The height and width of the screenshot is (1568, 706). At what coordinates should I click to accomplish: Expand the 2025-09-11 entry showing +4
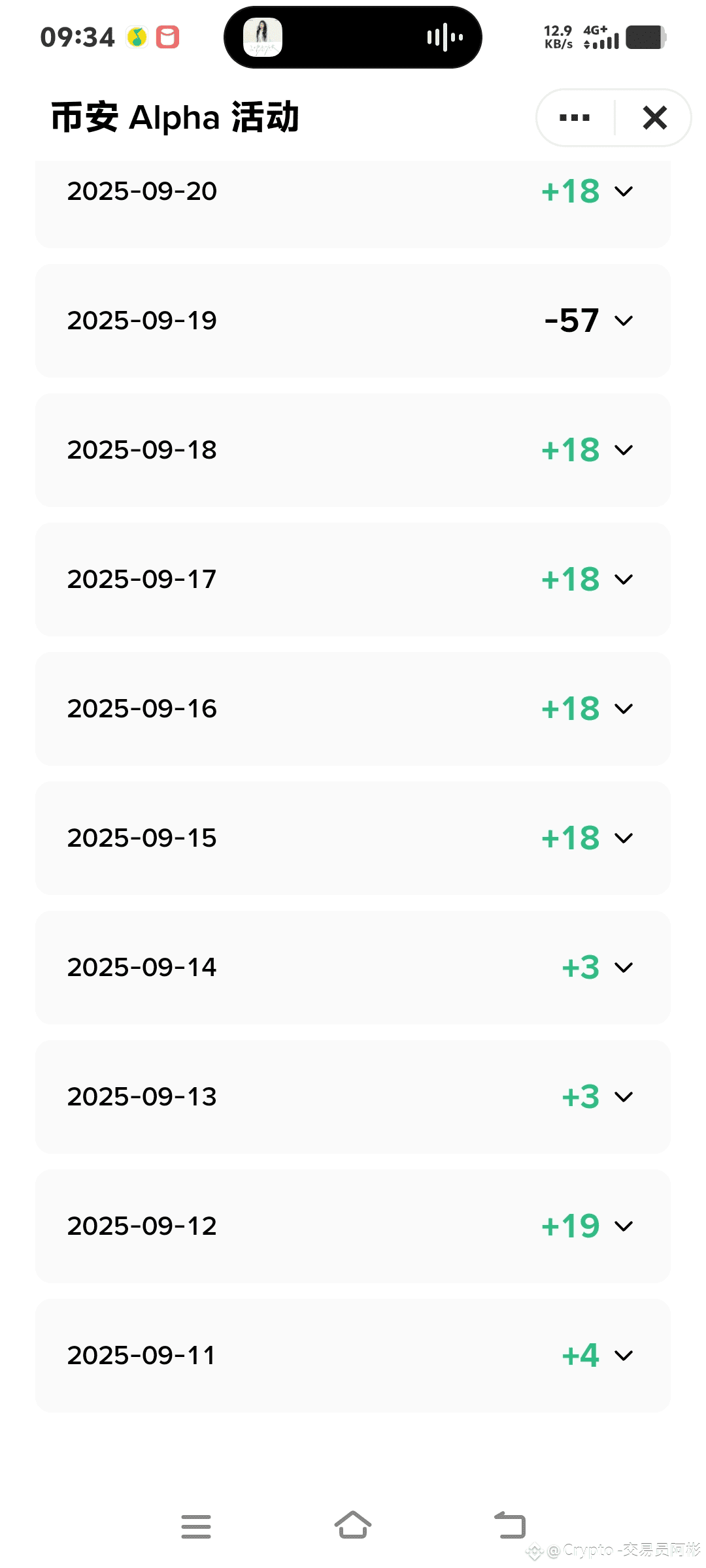coord(353,1355)
